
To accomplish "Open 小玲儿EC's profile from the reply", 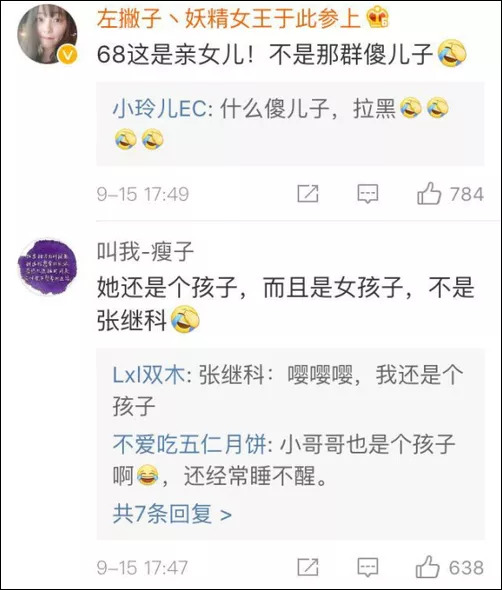I will (160, 109).
